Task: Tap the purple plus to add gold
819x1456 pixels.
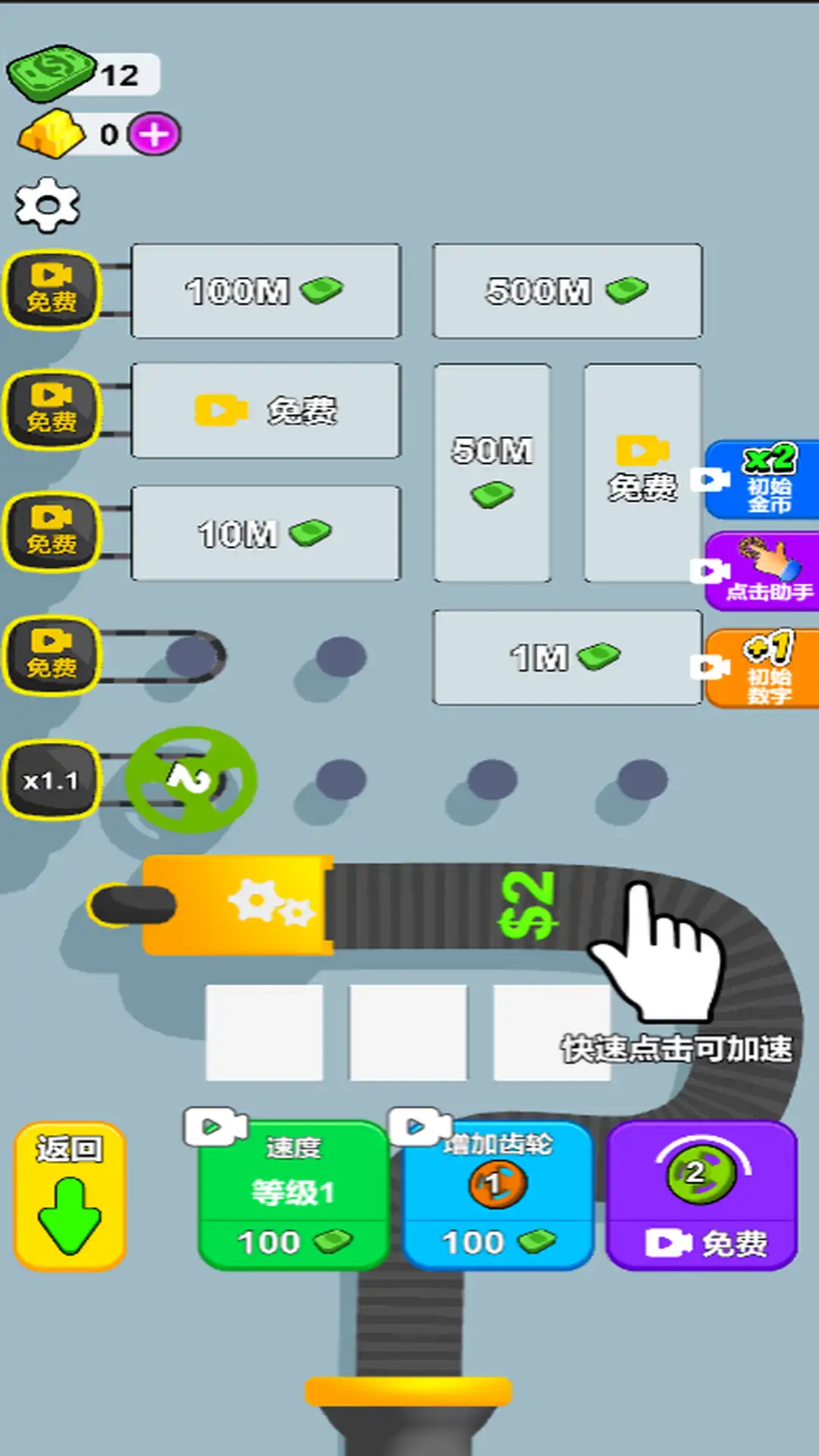Action: 155,135
